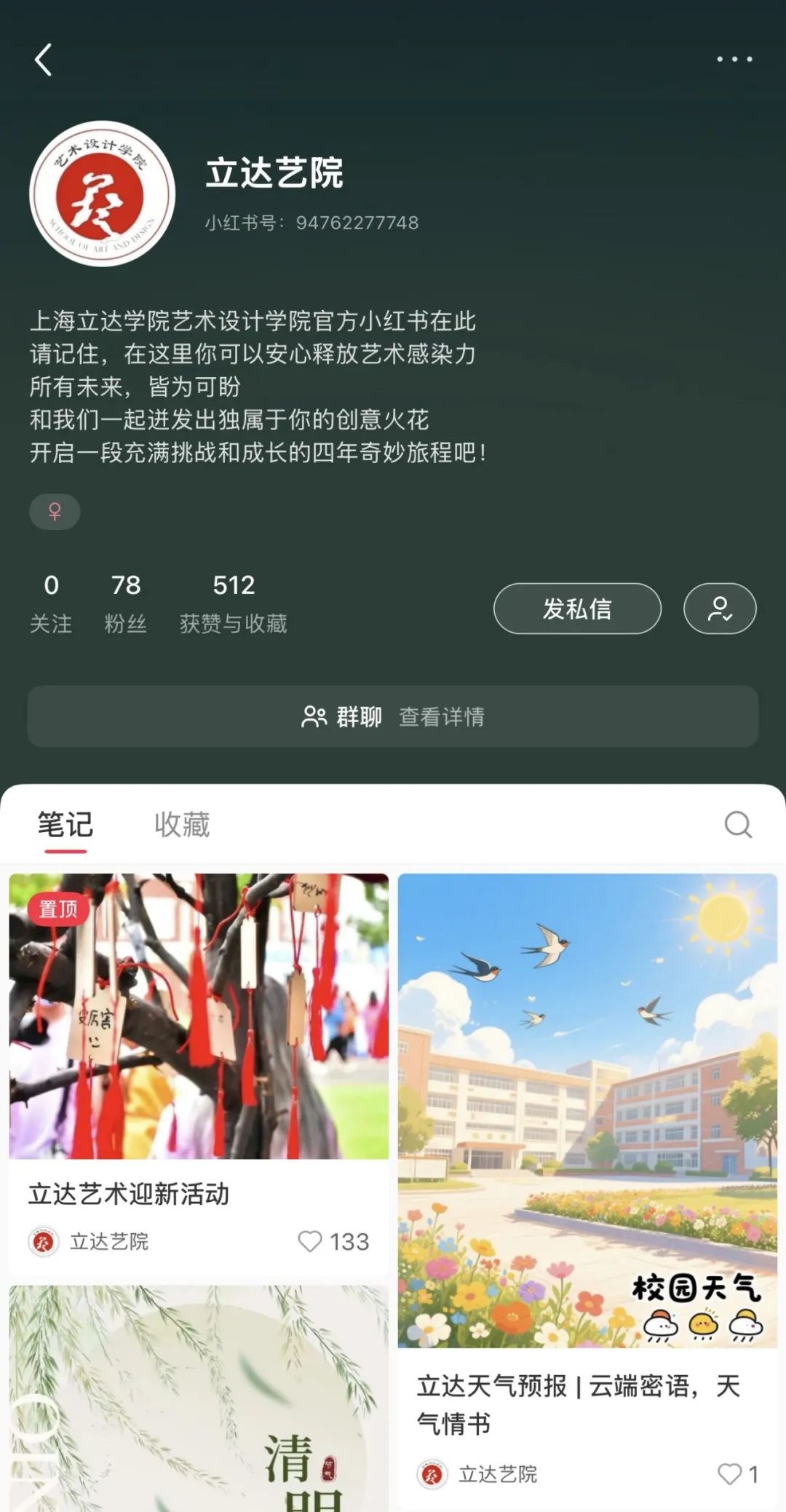Search this user's notes

(x=737, y=825)
